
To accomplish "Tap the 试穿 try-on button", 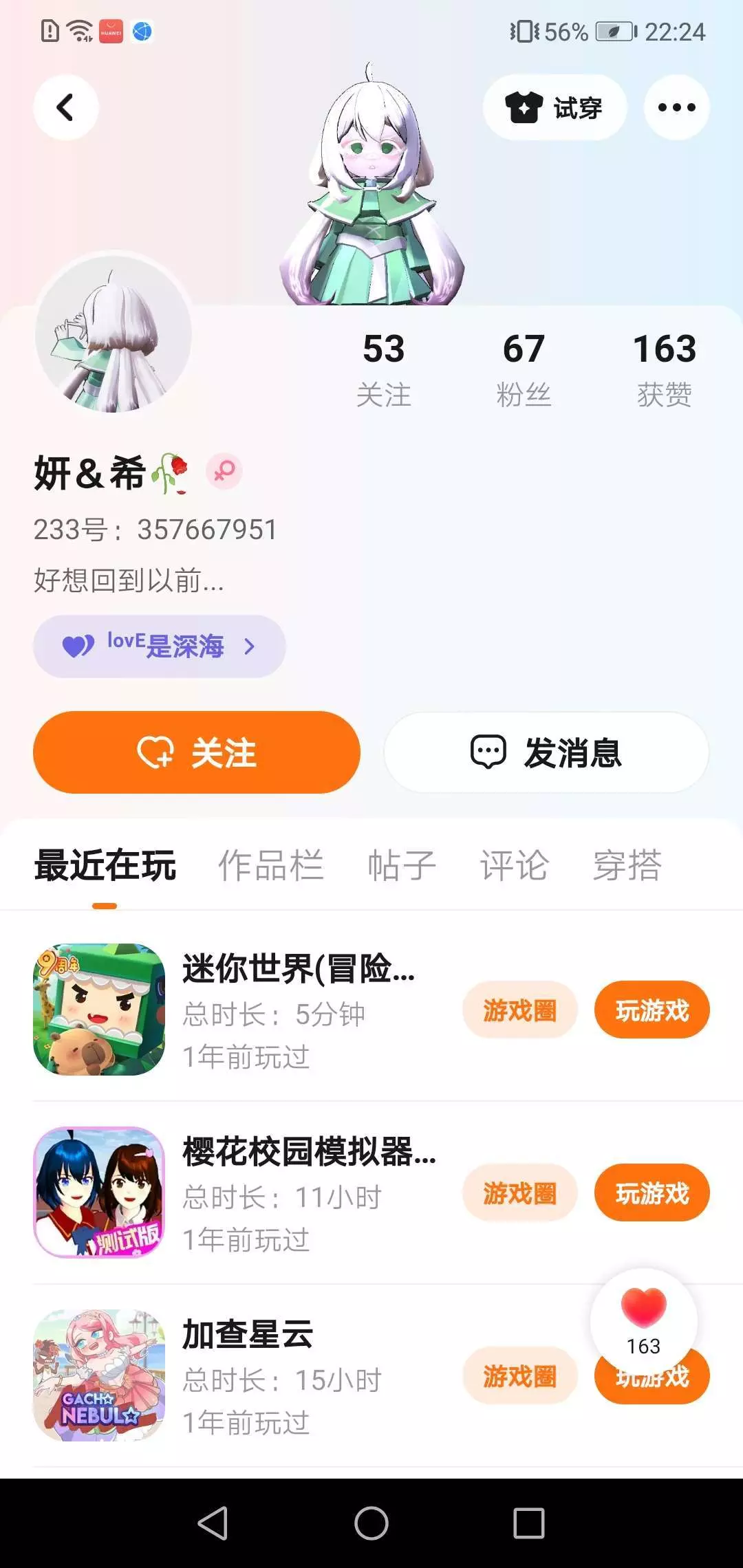I will tap(554, 108).
